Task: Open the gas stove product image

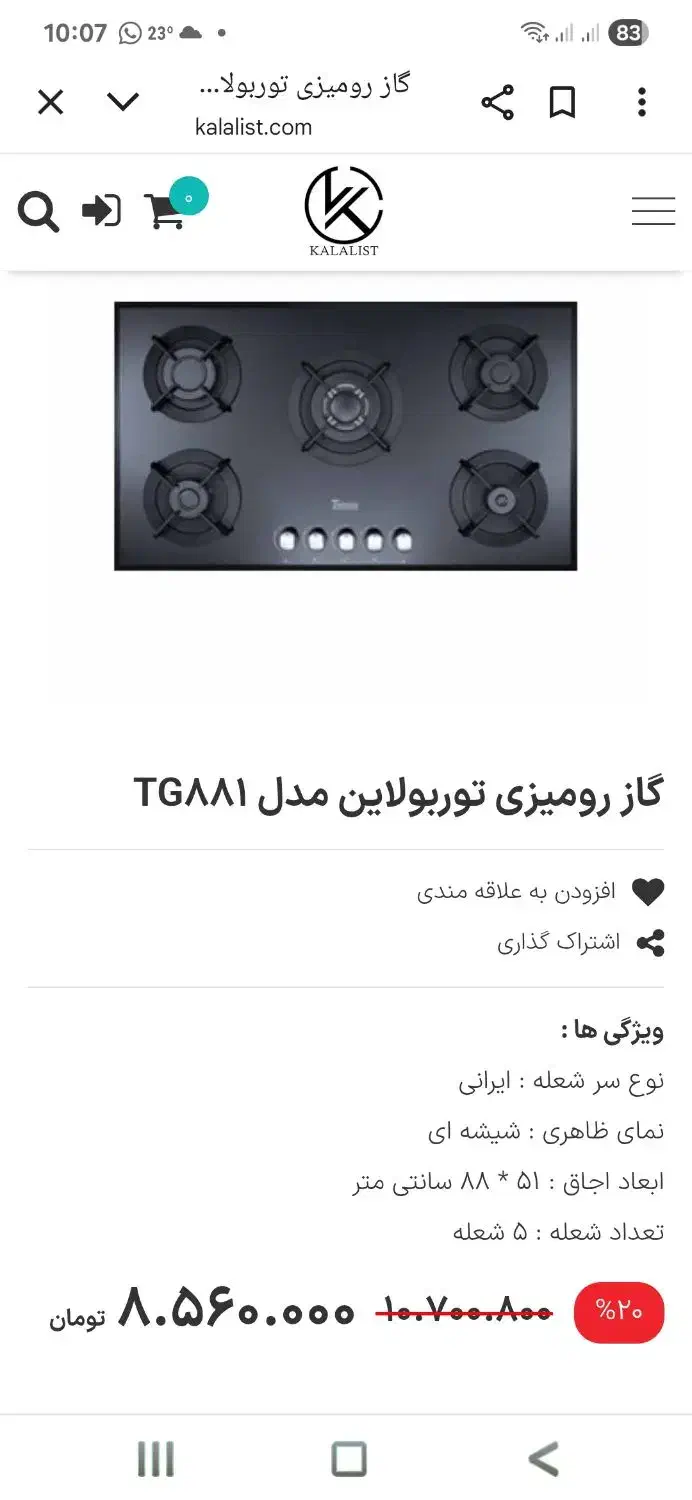Action: click(x=345, y=436)
